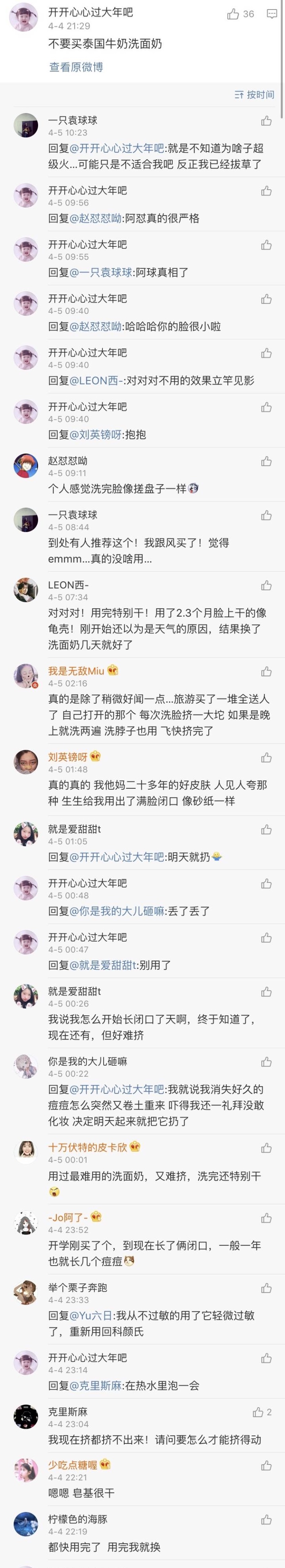Like LEON西-'s comment about dry skin

click(266, 586)
